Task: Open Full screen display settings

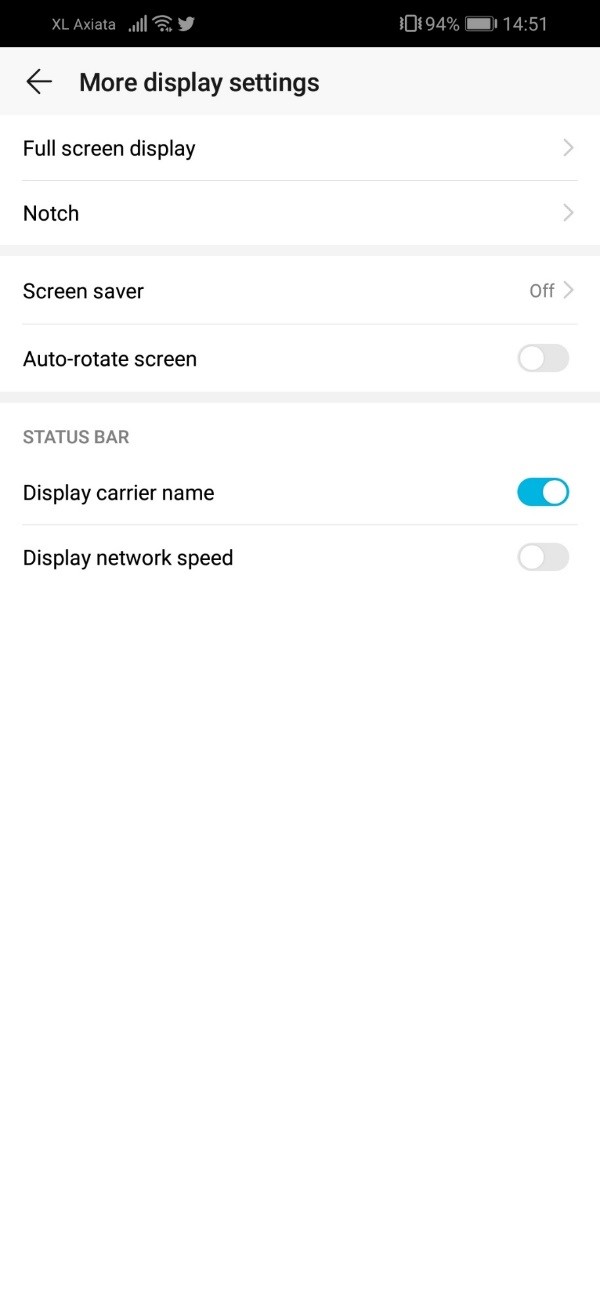Action: tap(300, 148)
